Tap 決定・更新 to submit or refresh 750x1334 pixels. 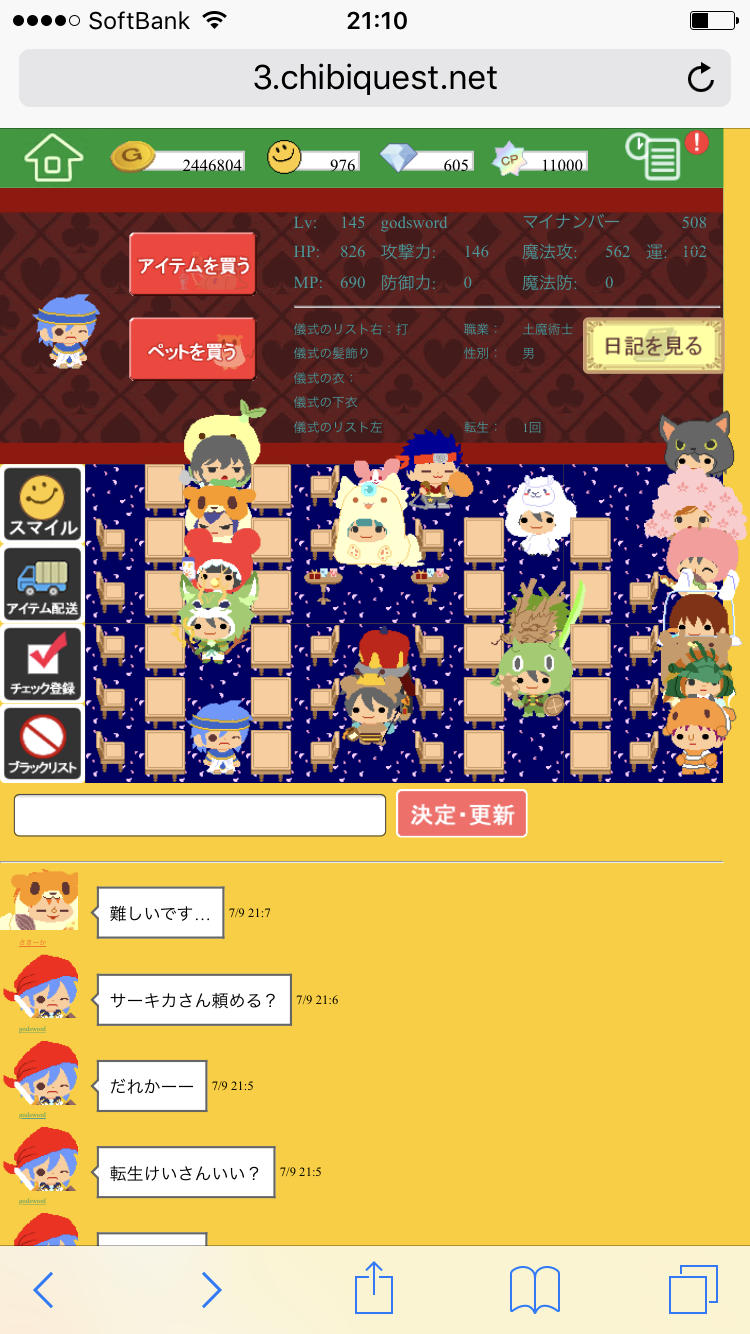tap(462, 813)
